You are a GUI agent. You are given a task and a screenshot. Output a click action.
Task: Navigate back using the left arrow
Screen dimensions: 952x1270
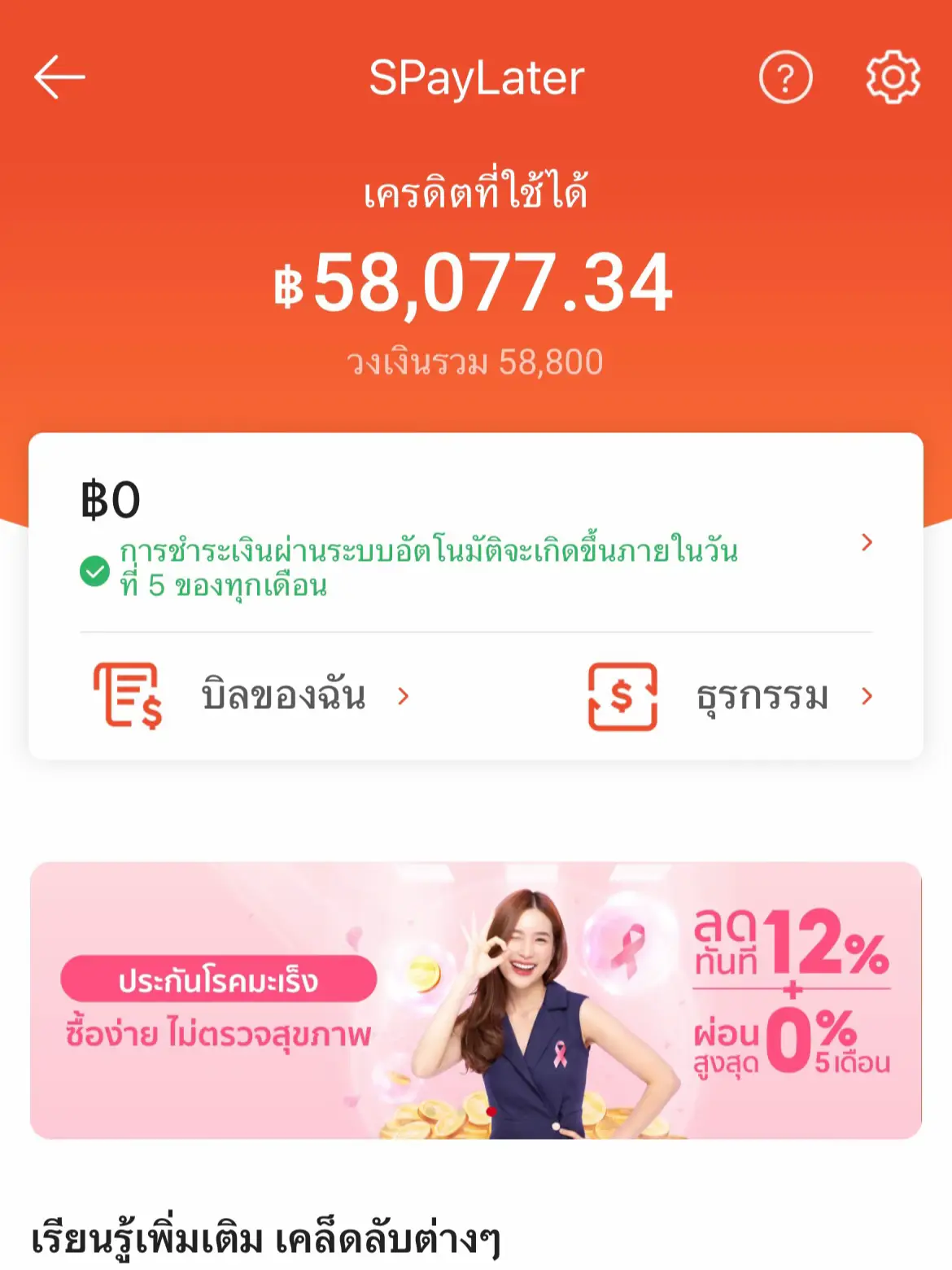pos(59,77)
